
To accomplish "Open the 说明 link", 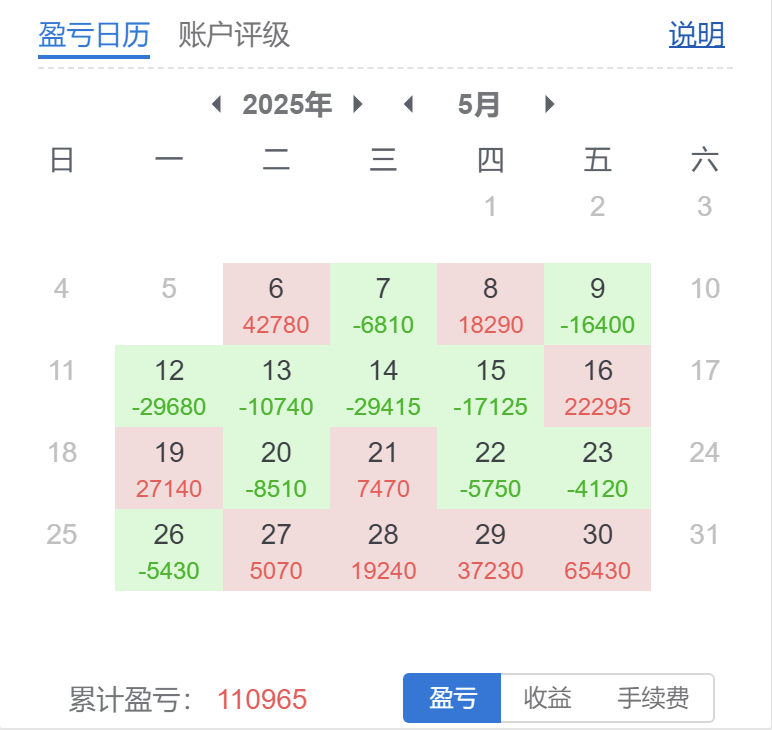I will pyautogui.click(x=696, y=36).
